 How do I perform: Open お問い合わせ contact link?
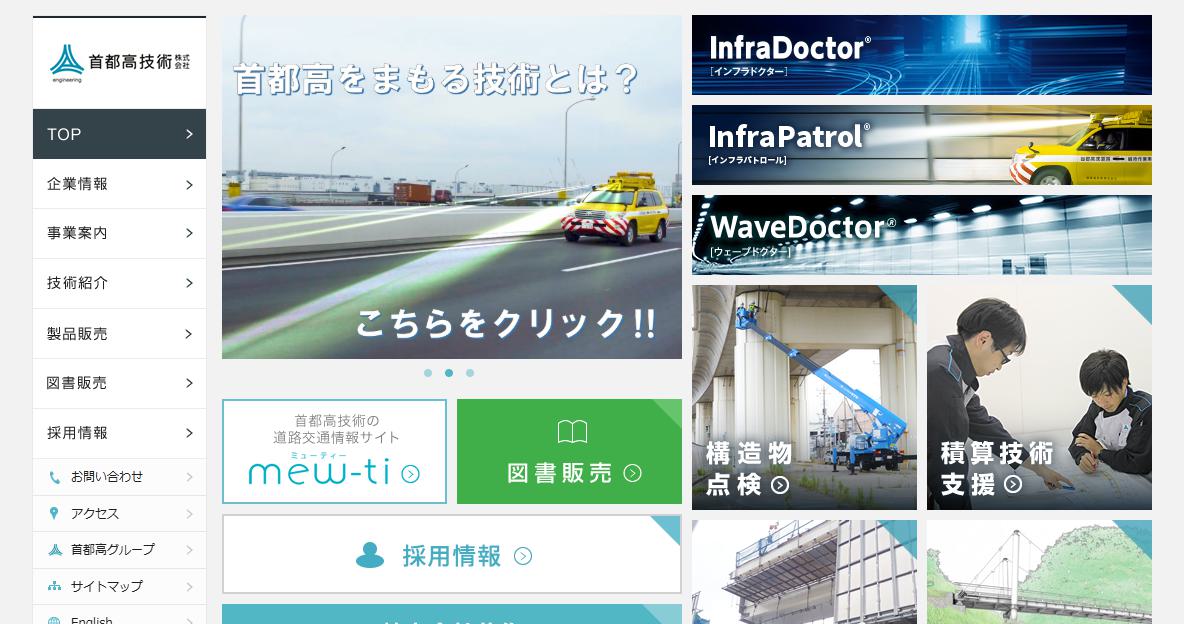pos(119,477)
